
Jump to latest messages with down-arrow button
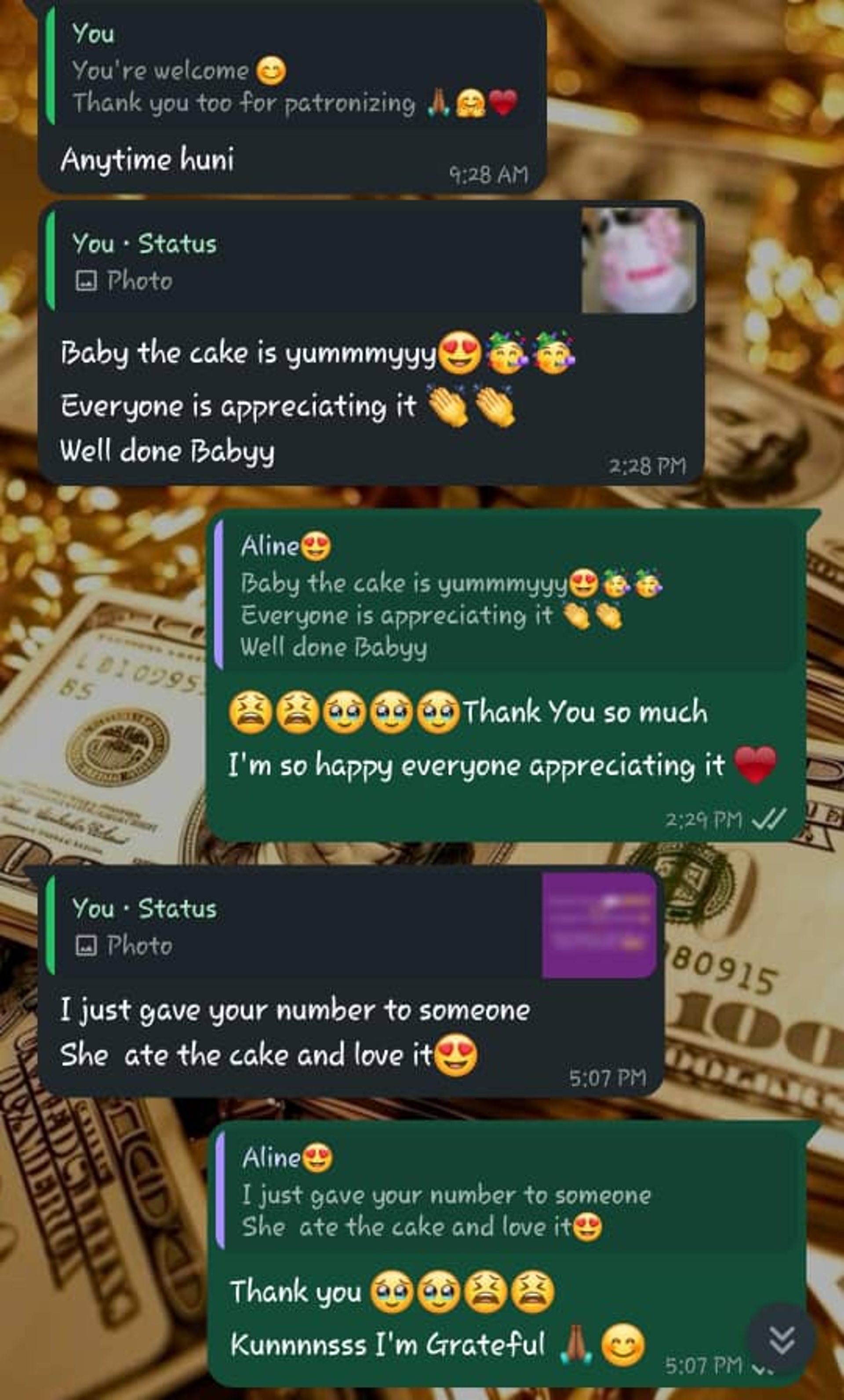point(782,1339)
